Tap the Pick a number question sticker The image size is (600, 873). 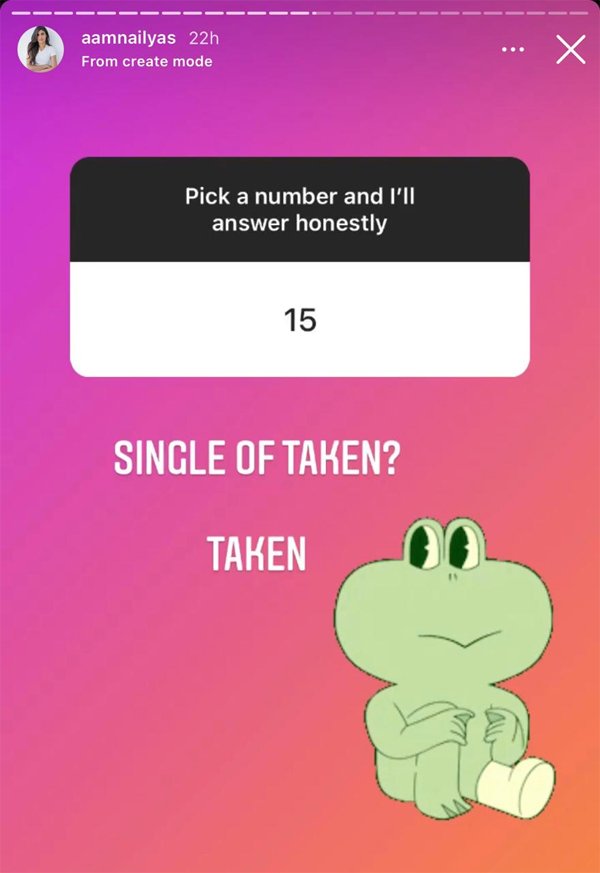pyautogui.click(x=299, y=266)
